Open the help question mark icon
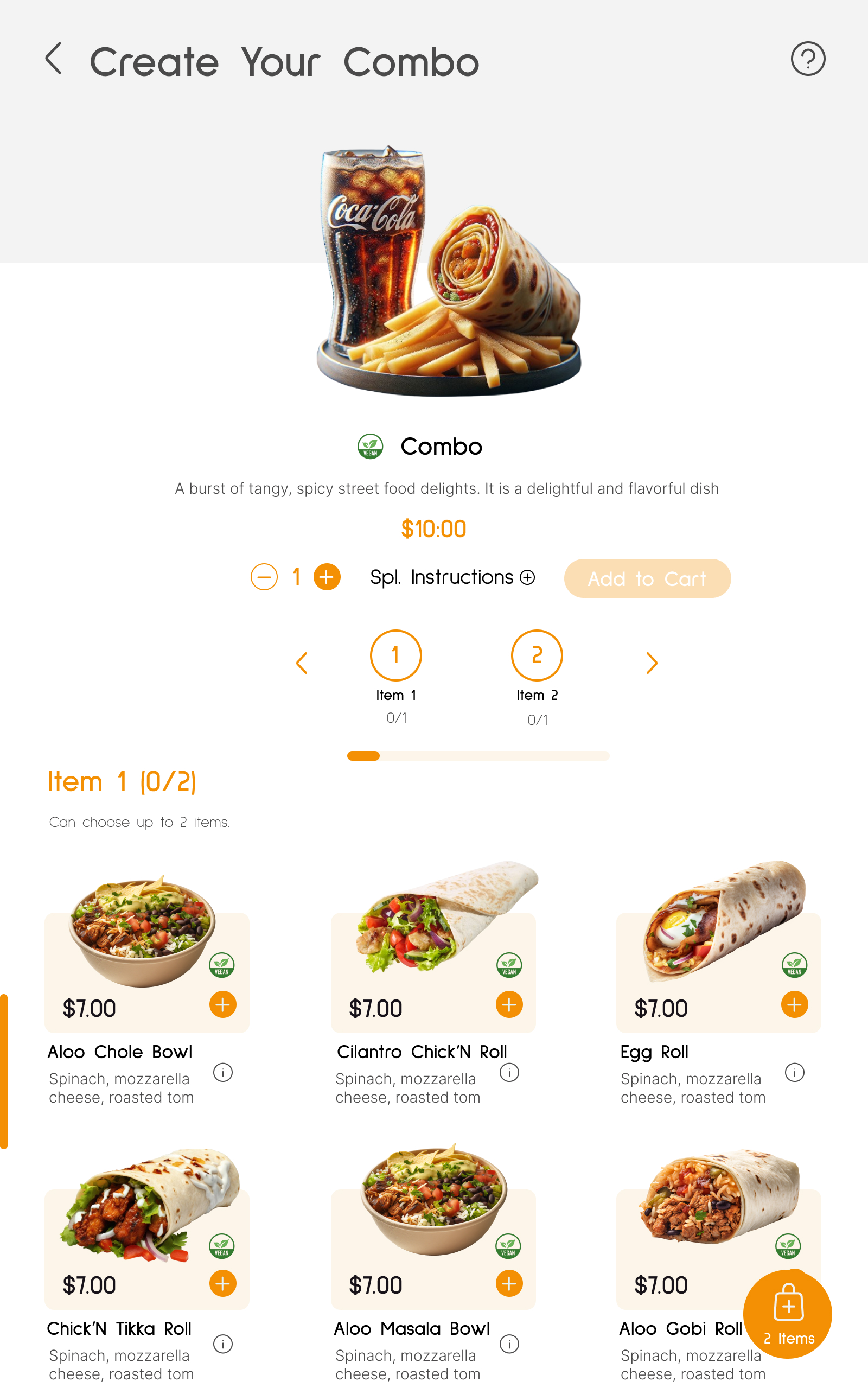This screenshot has height=1388, width=868. click(x=807, y=59)
